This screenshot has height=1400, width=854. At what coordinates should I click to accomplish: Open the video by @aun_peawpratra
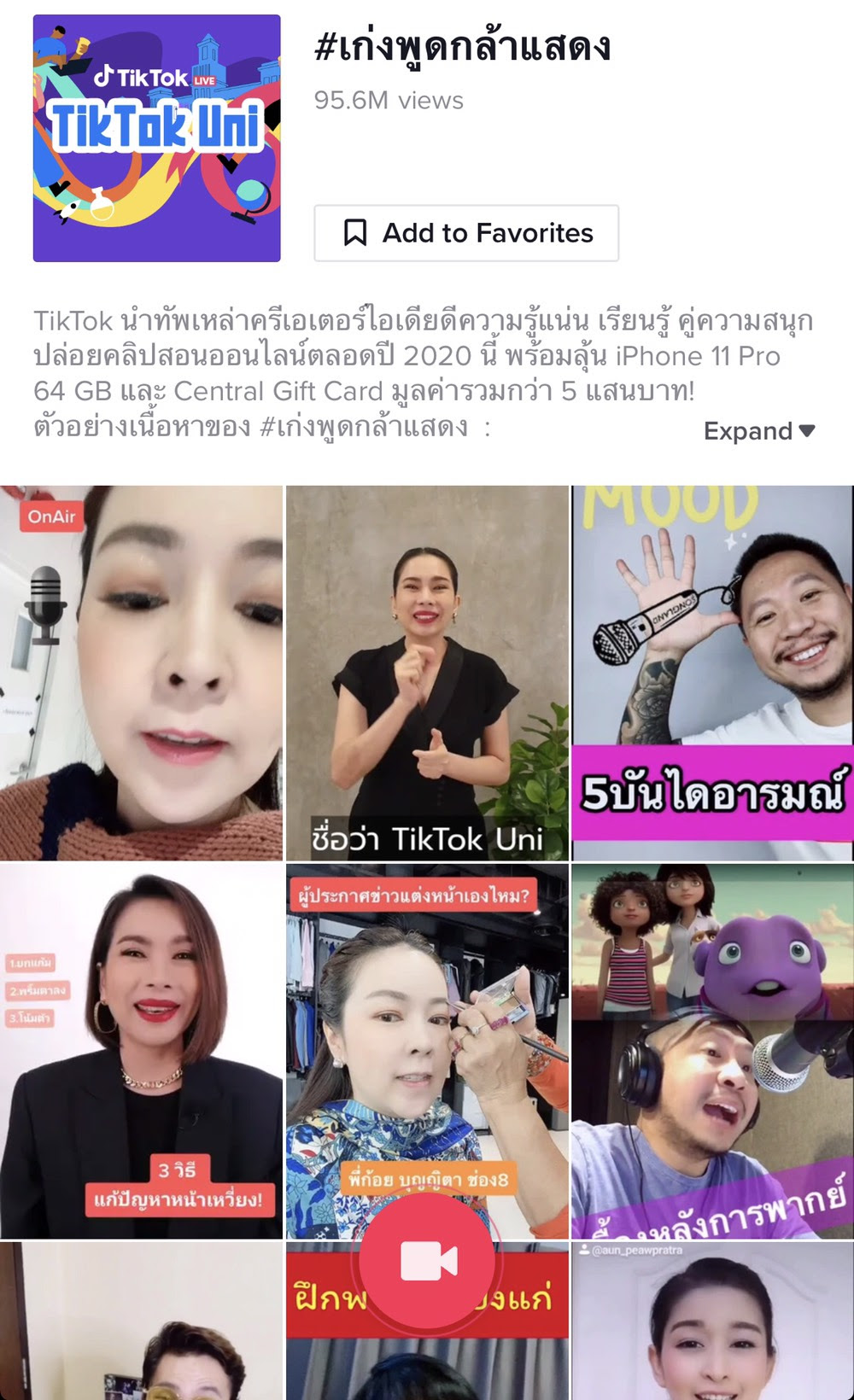tap(713, 1321)
